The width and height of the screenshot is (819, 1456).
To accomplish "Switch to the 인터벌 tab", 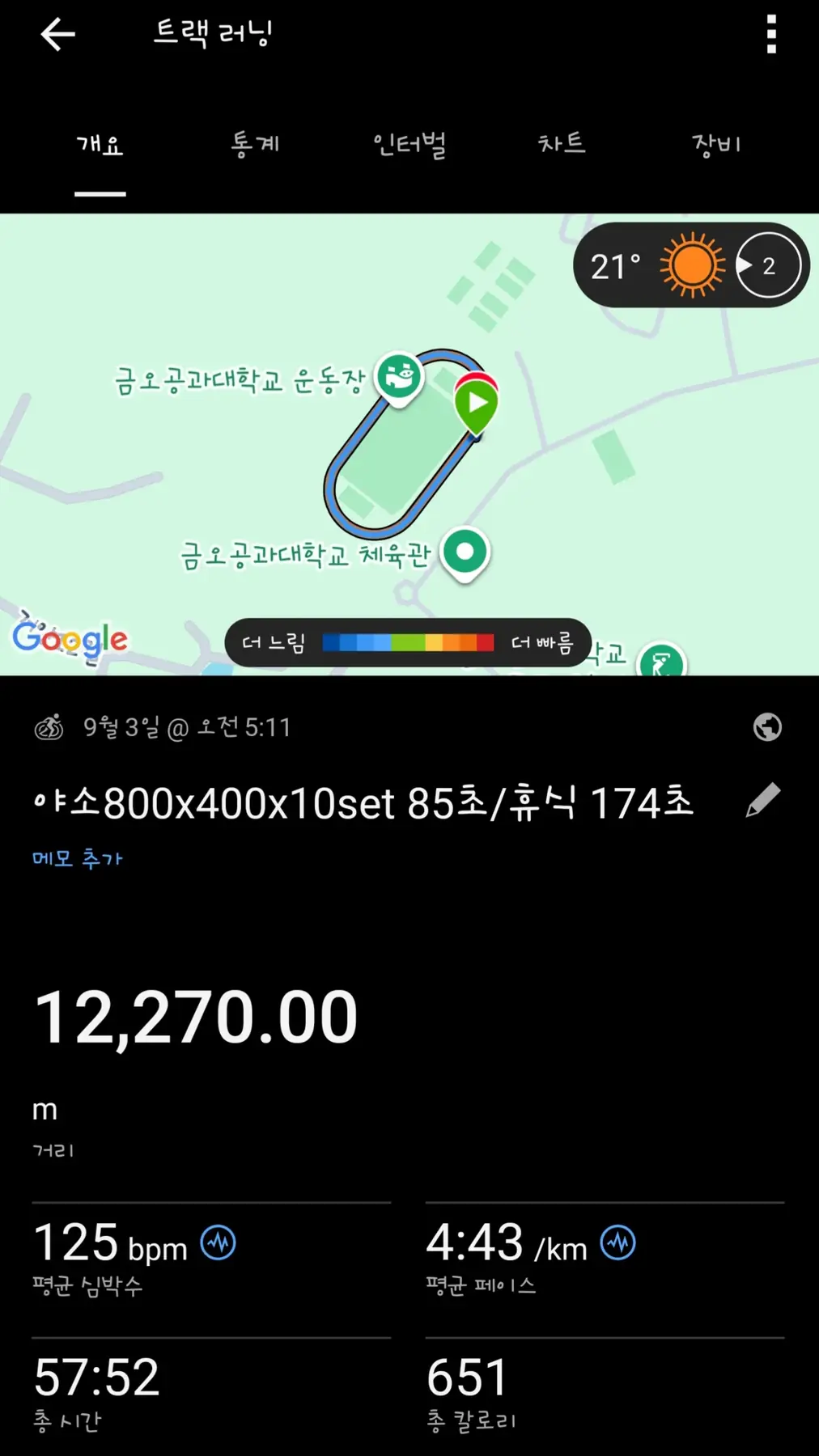I will [409, 145].
